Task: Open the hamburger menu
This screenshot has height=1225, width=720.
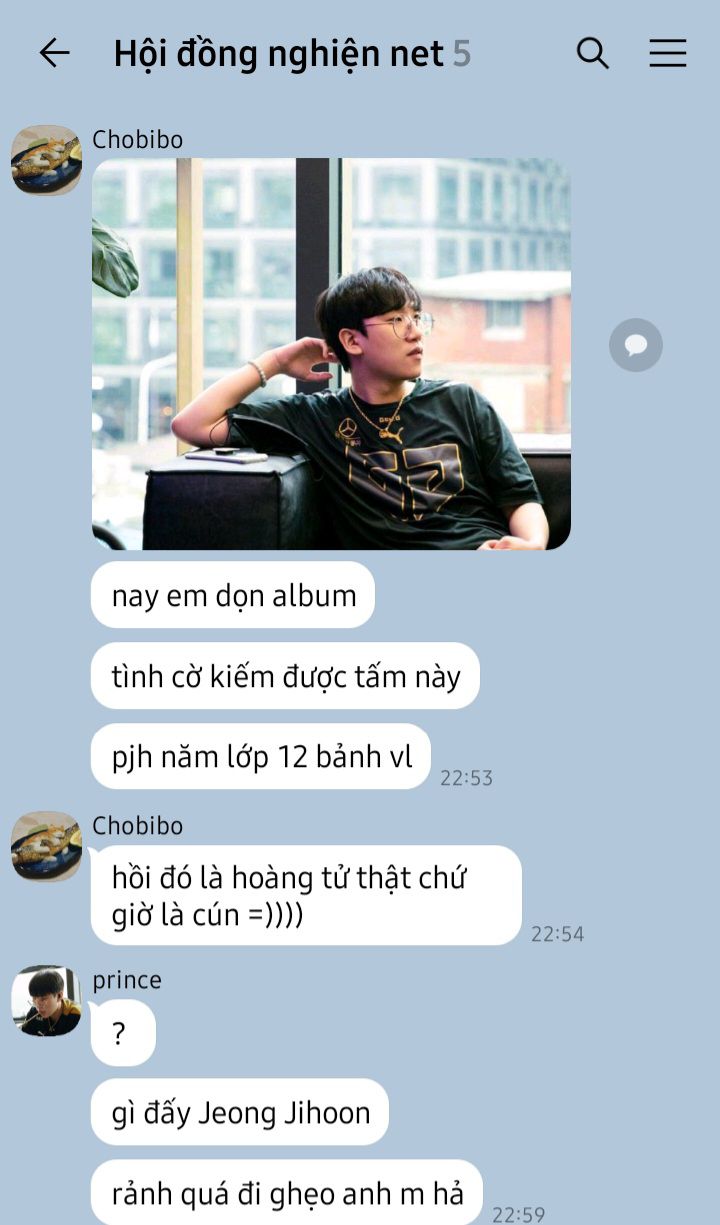Action: coord(668,53)
